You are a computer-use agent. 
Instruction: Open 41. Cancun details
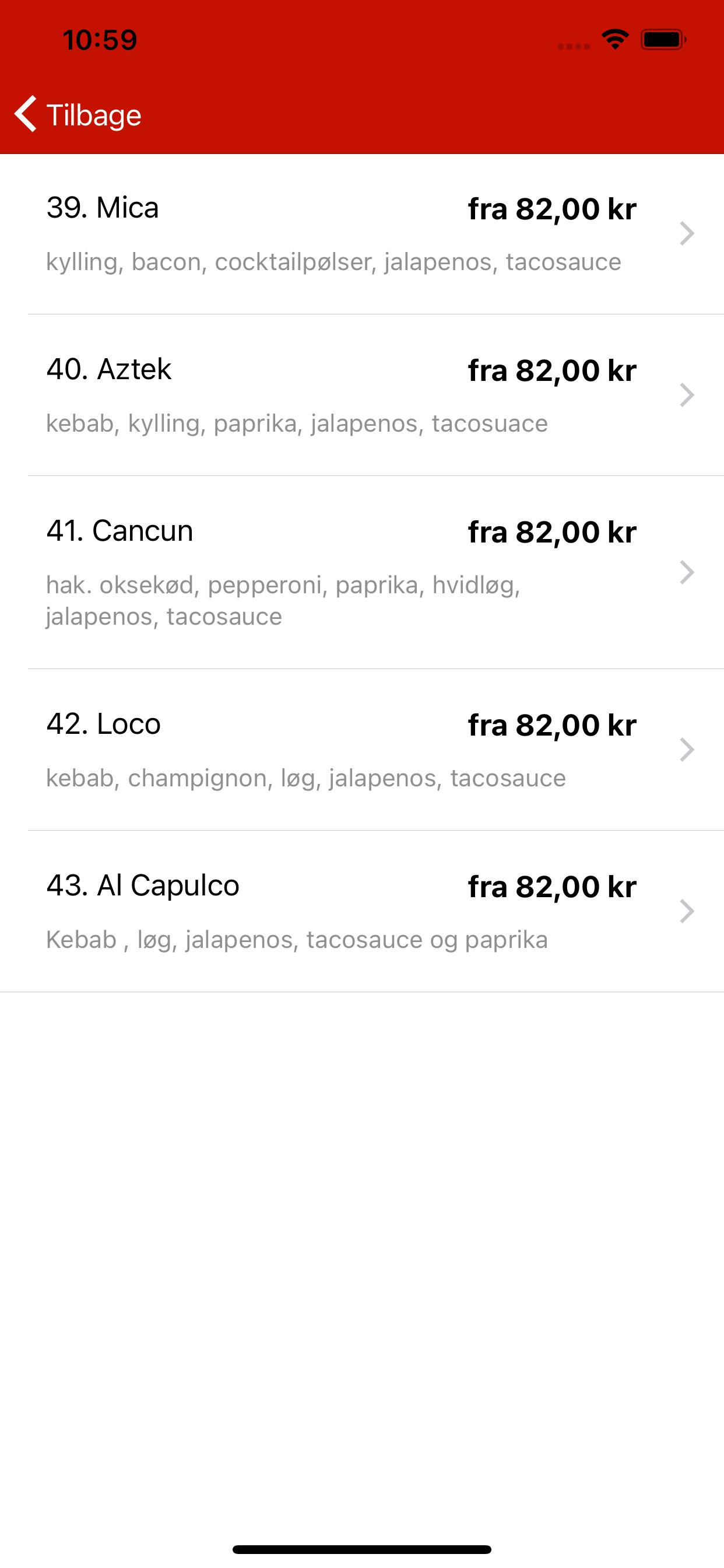tap(362, 572)
